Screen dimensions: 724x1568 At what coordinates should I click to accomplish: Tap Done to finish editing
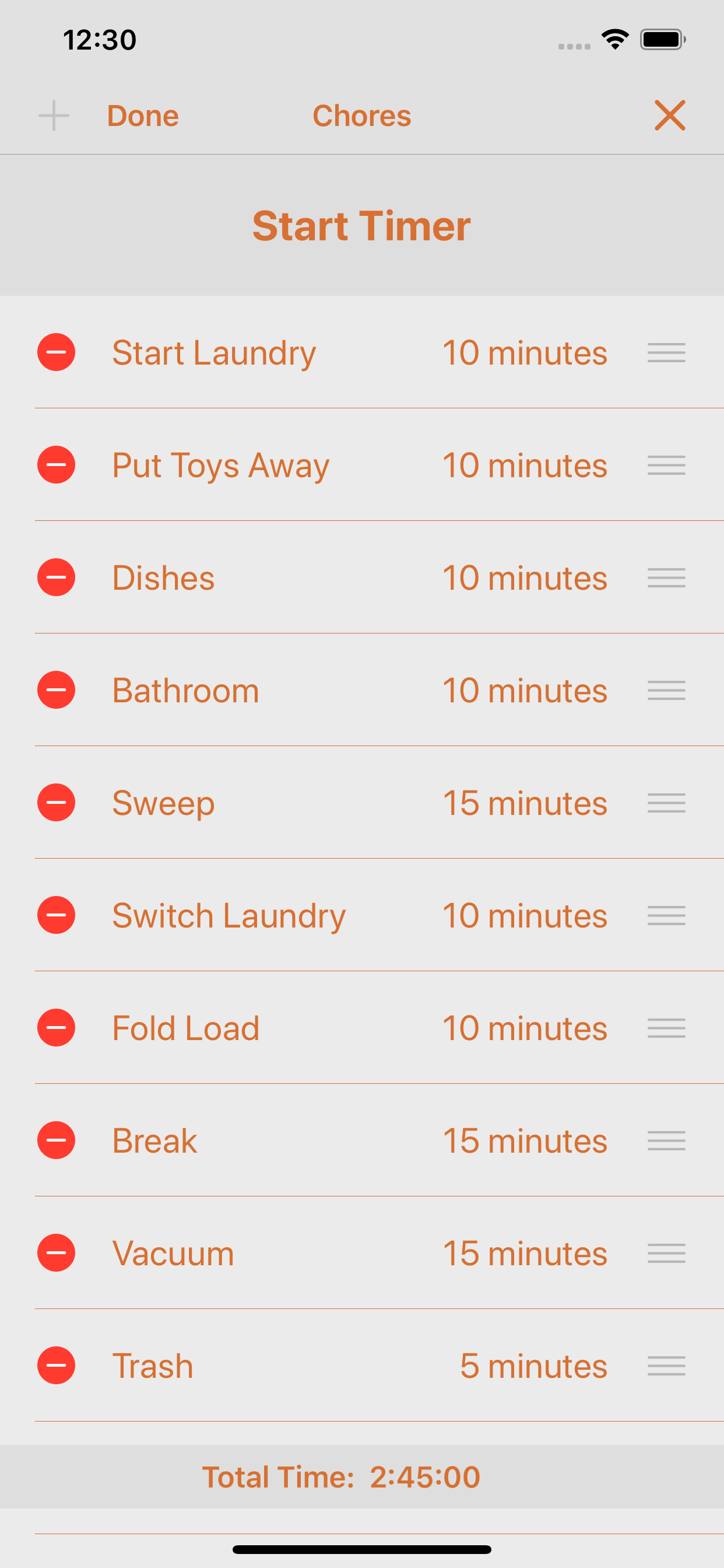[x=142, y=116]
